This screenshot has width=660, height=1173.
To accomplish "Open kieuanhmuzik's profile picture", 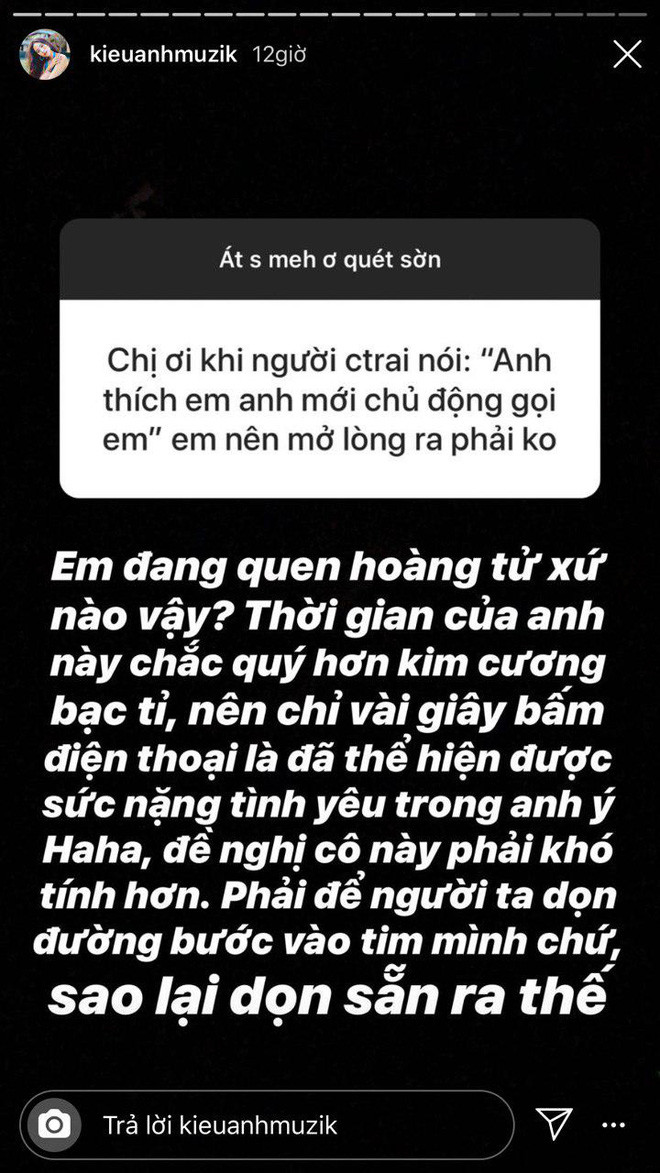I will coord(45,55).
